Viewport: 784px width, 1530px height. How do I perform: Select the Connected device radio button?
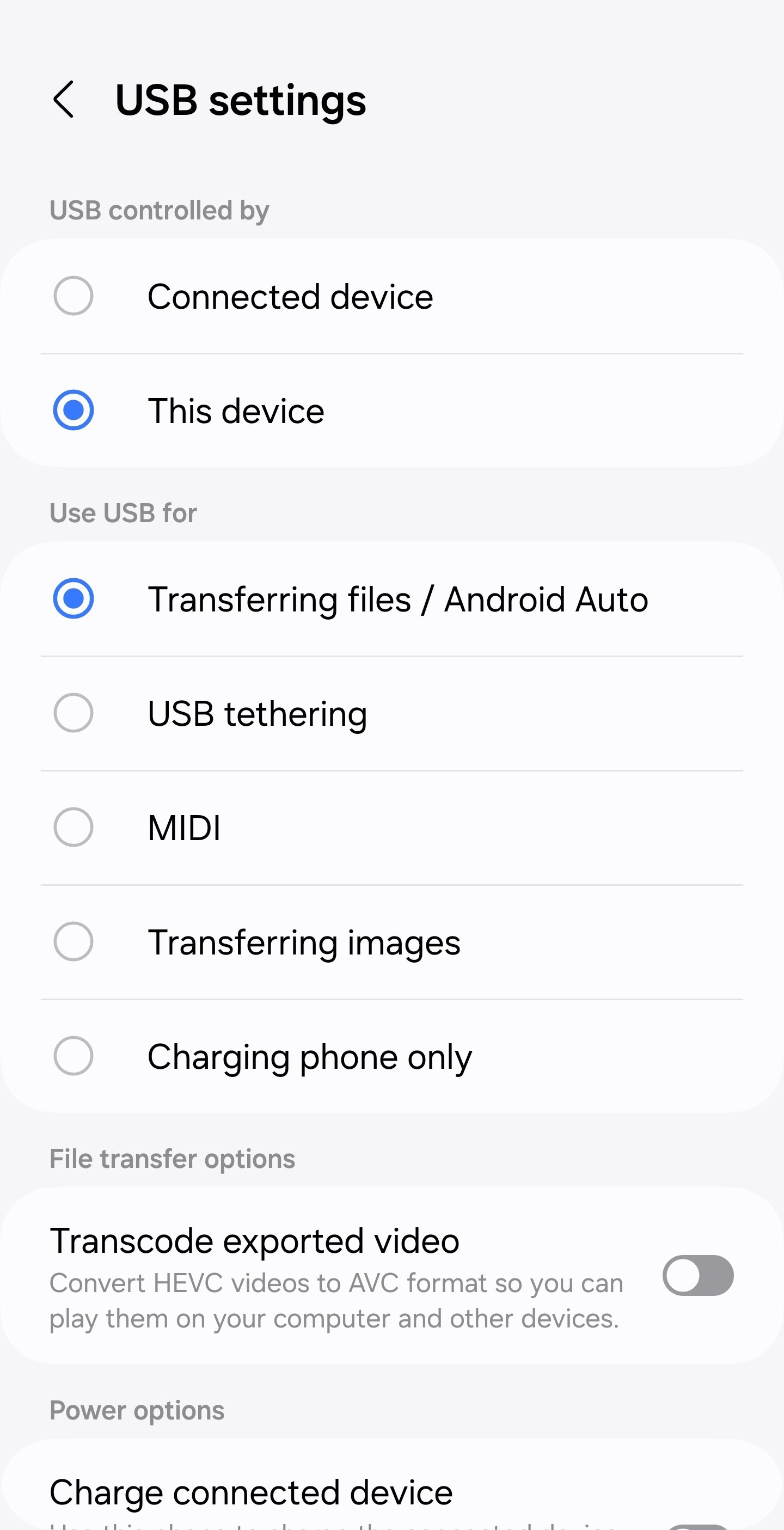pos(73,295)
